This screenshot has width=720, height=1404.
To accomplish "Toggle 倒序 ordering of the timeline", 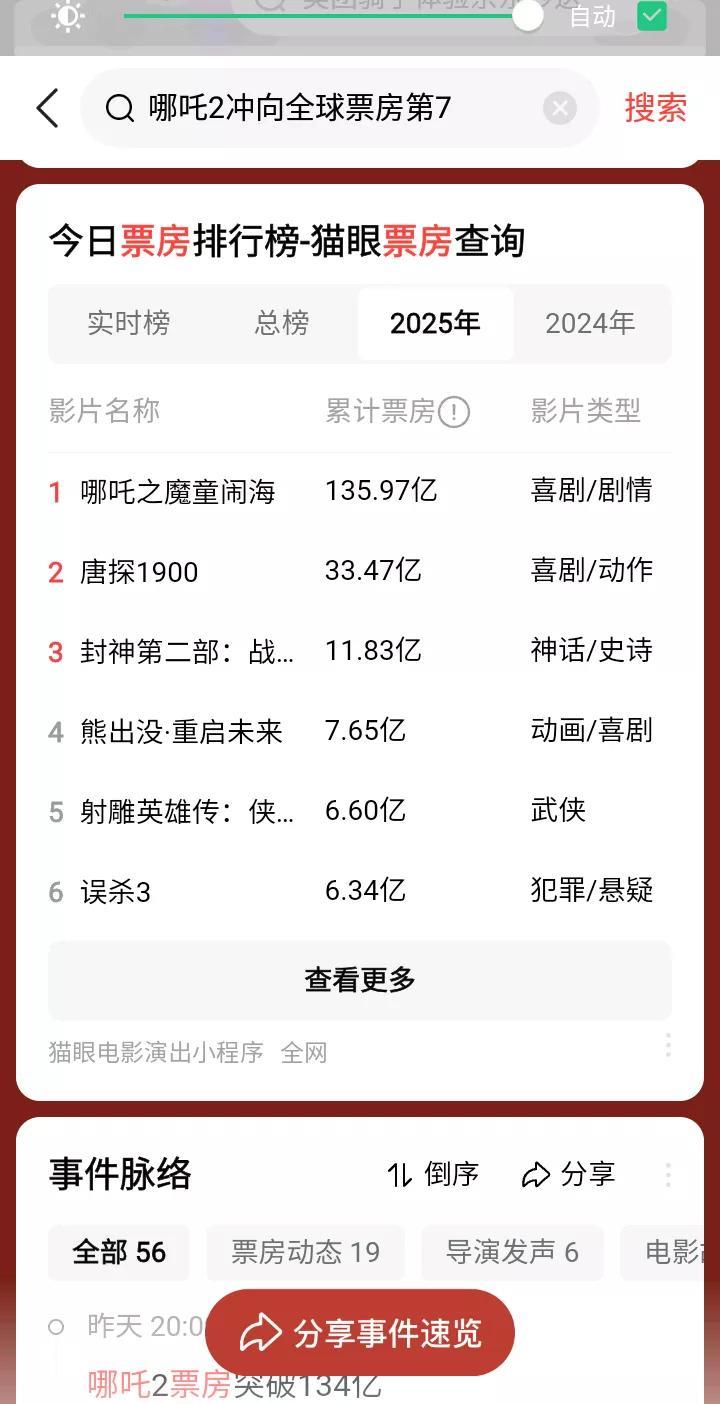I will point(433,1174).
